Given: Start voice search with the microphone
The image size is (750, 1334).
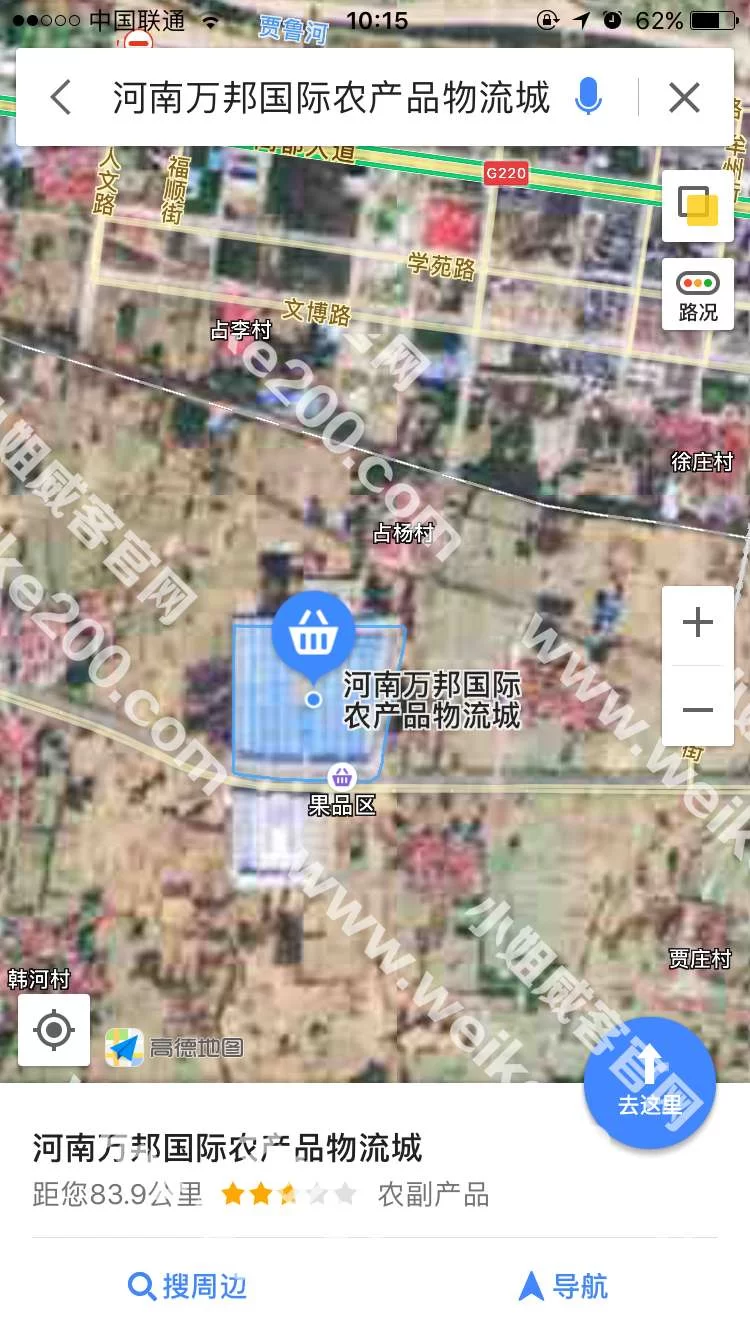Looking at the screenshot, I should coord(589,98).
